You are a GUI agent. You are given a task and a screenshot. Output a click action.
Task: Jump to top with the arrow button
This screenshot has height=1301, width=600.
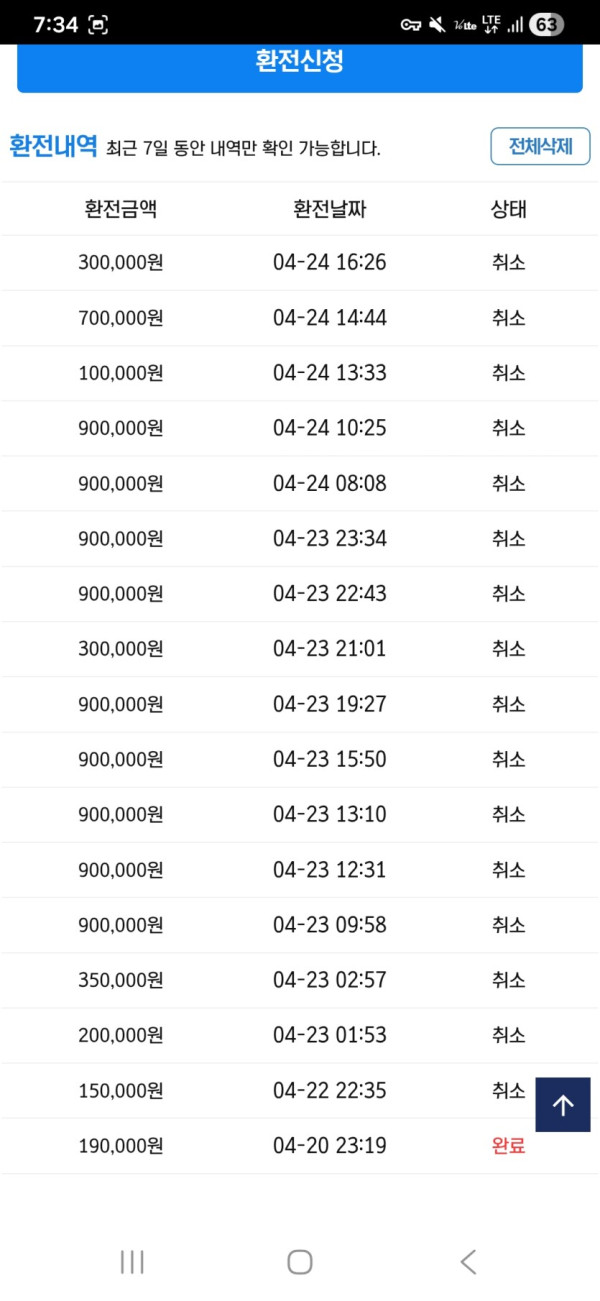click(x=563, y=1105)
